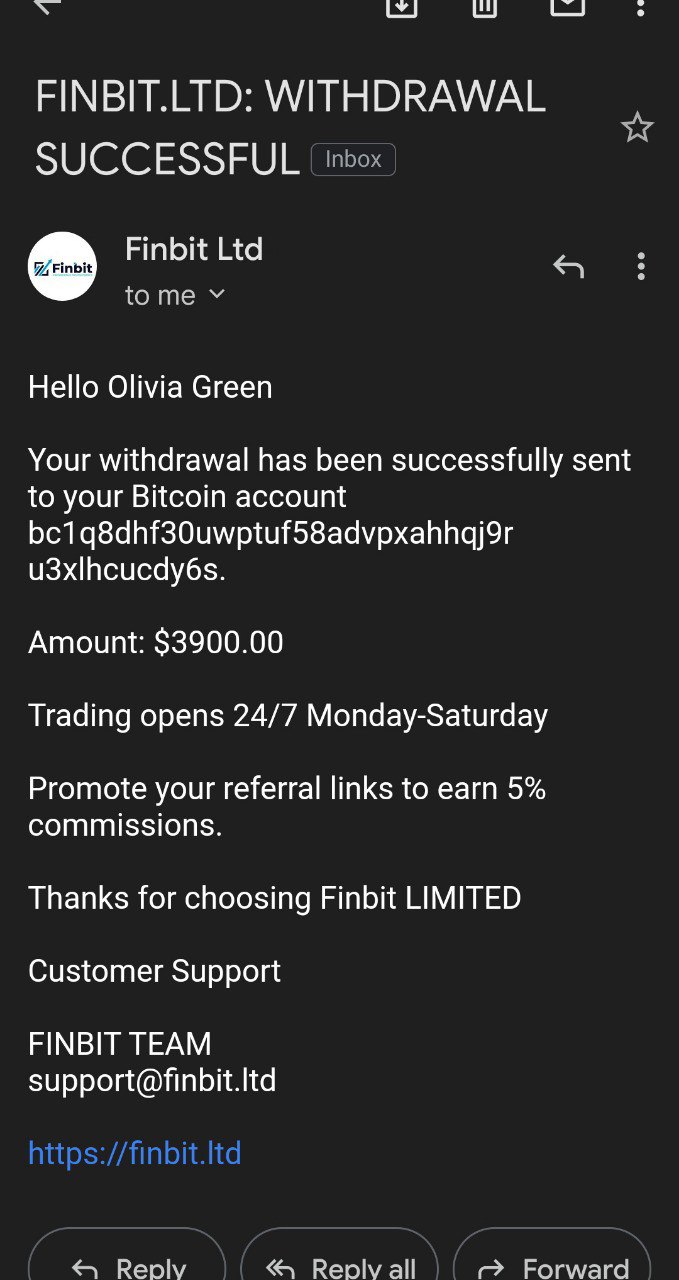Viewport: 679px width, 1280px height.
Task: Open the top bar overflow menu
Action: (x=641, y=7)
